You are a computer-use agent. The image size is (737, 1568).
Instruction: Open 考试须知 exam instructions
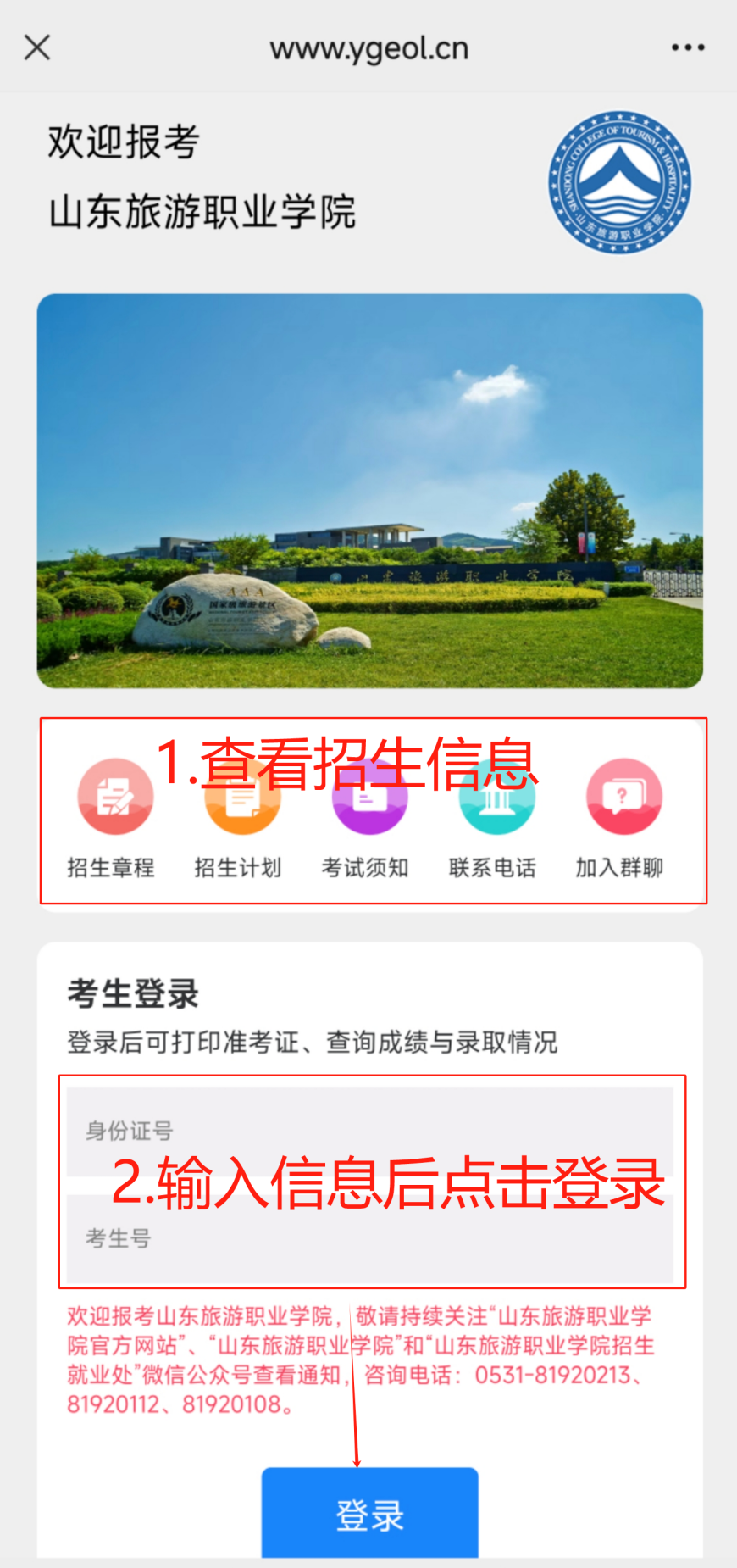[368, 814]
